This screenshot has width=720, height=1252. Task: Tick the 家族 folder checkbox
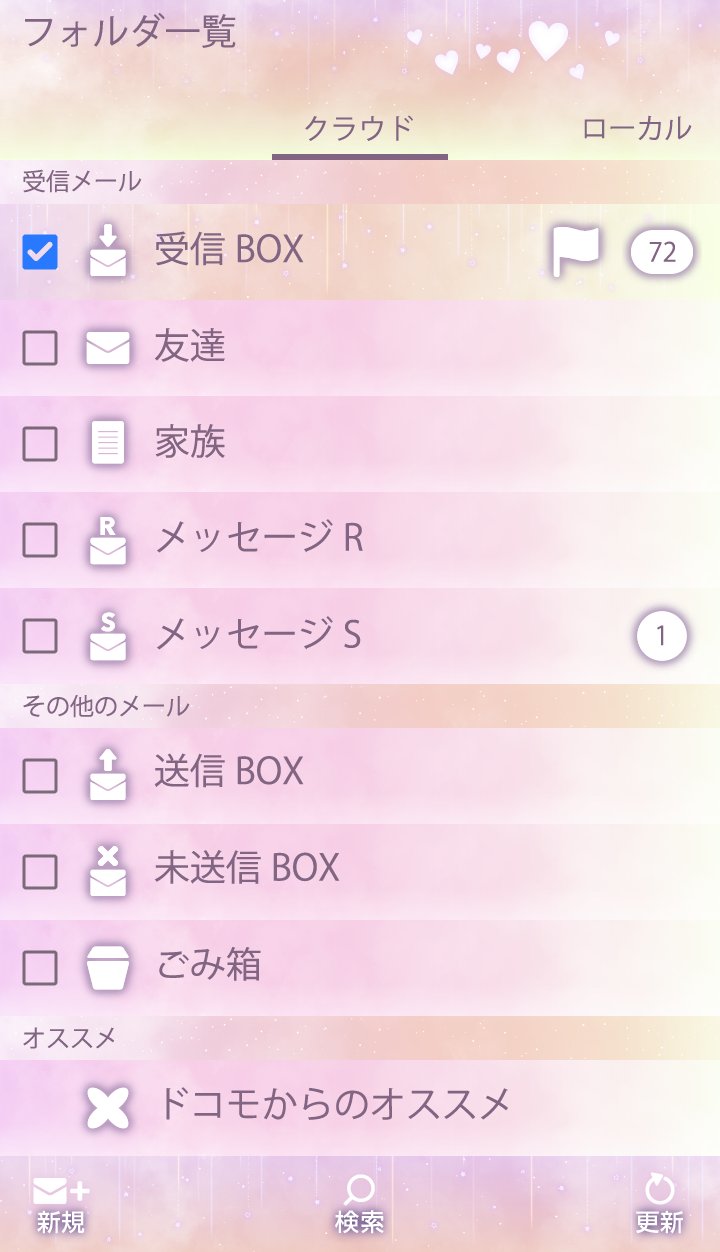(40, 444)
